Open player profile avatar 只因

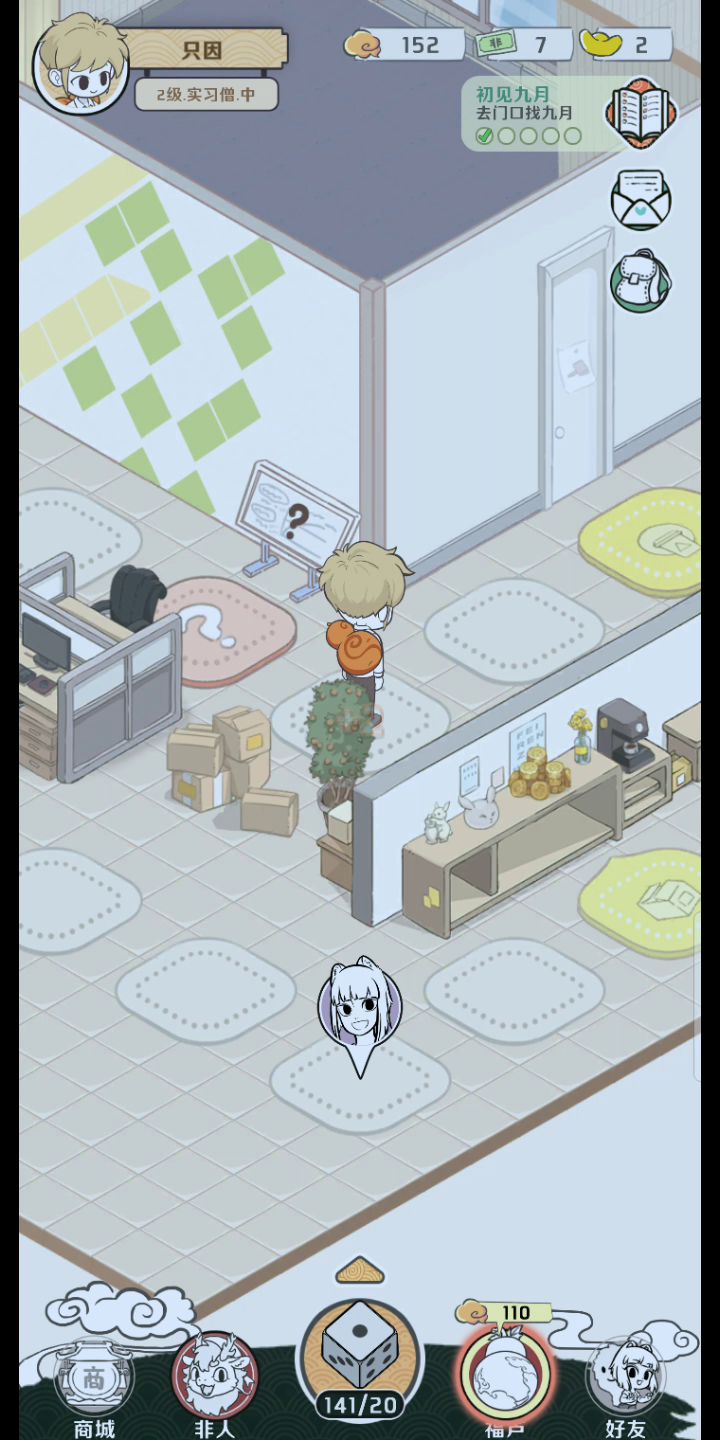click(80, 65)
